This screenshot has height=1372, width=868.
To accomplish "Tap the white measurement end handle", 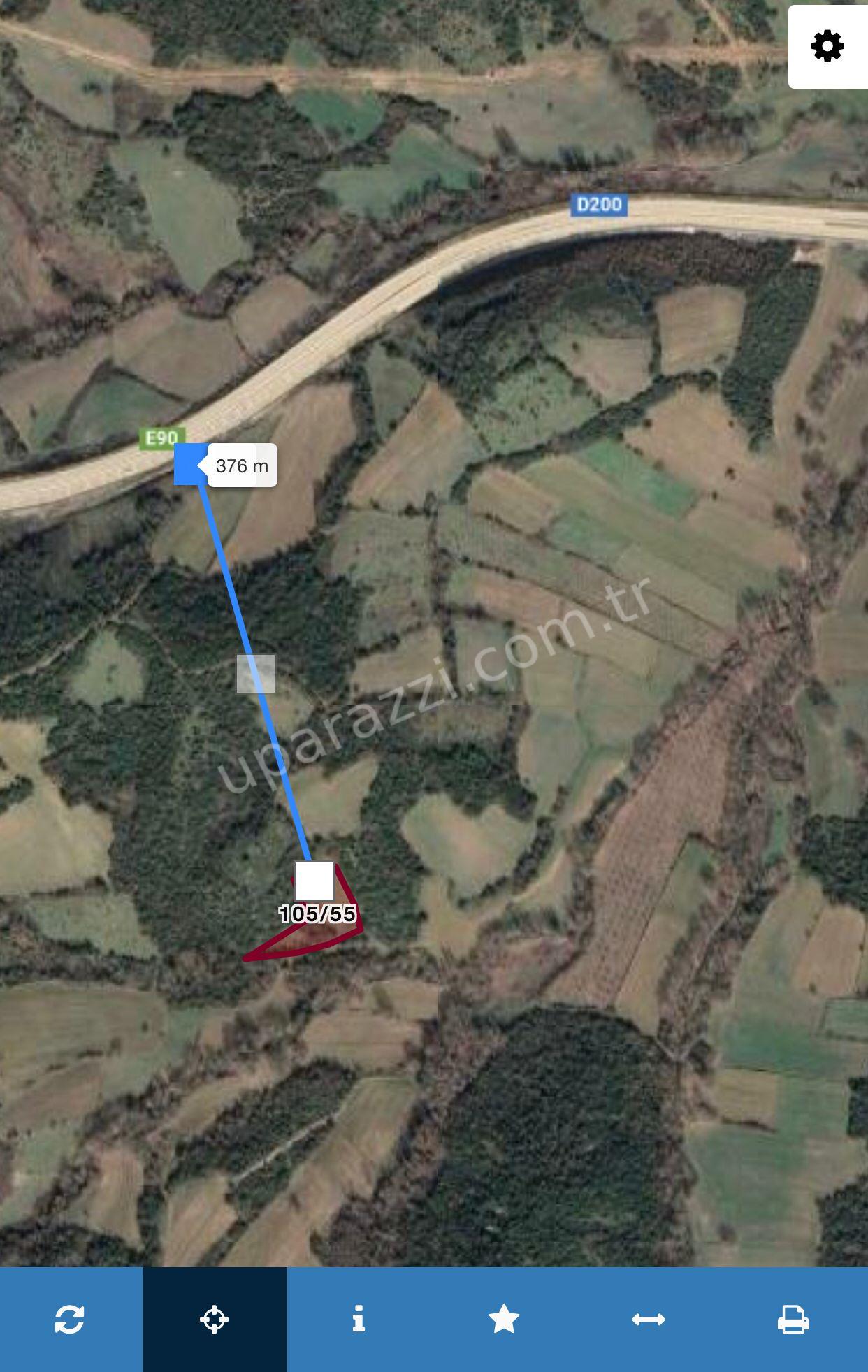I will point(314,881).
